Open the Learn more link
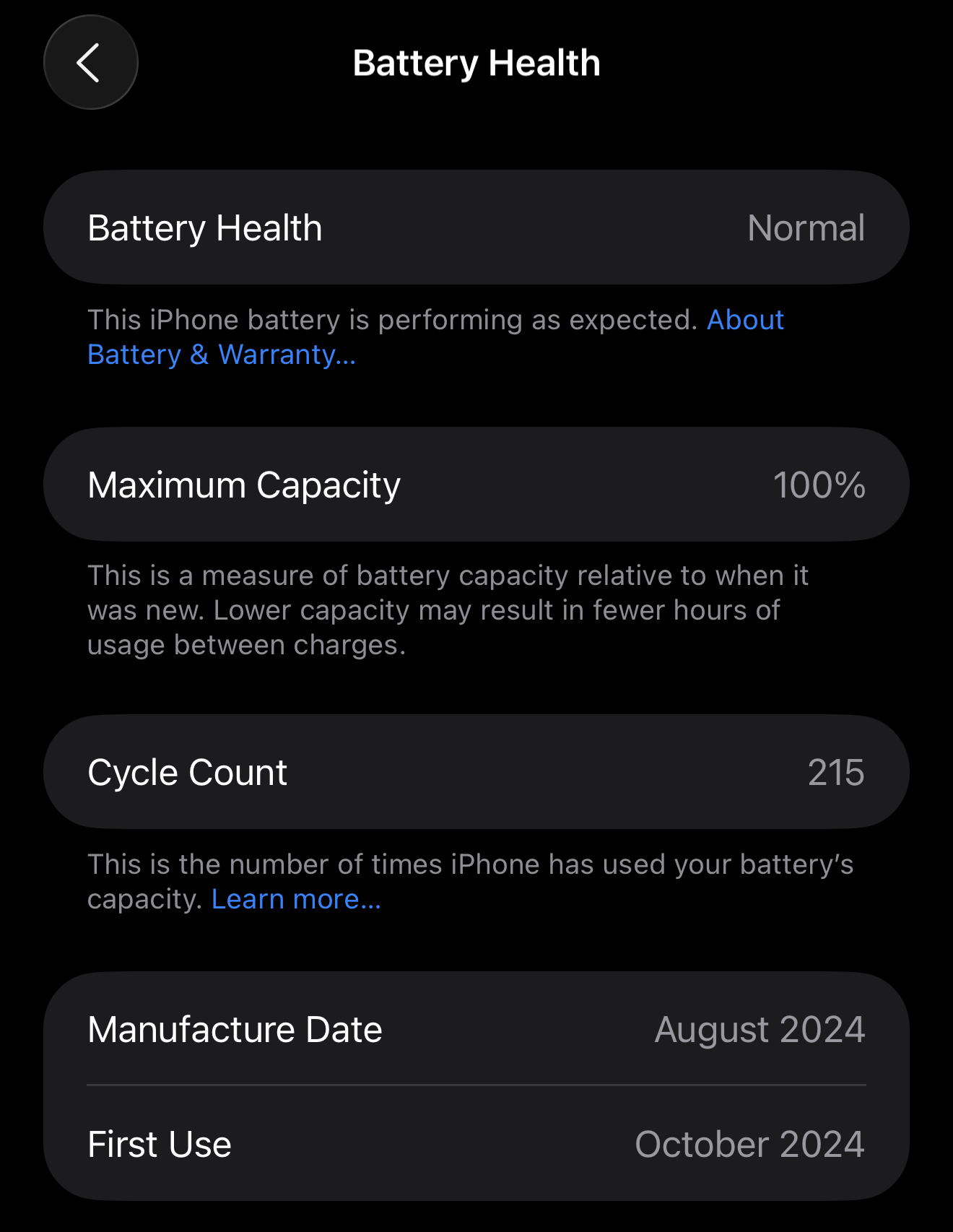 pos(297,898)
